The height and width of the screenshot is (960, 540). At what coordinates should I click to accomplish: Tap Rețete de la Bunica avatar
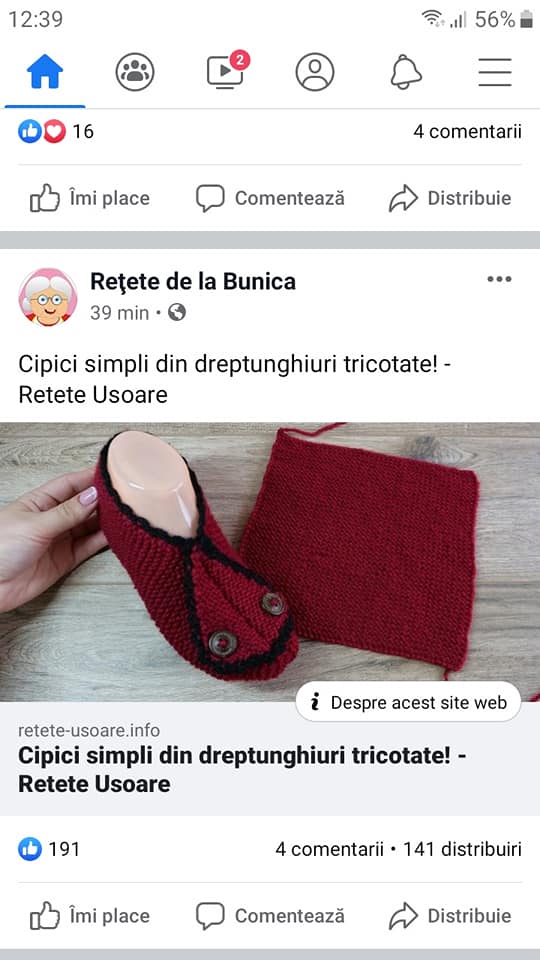(48, 297)
